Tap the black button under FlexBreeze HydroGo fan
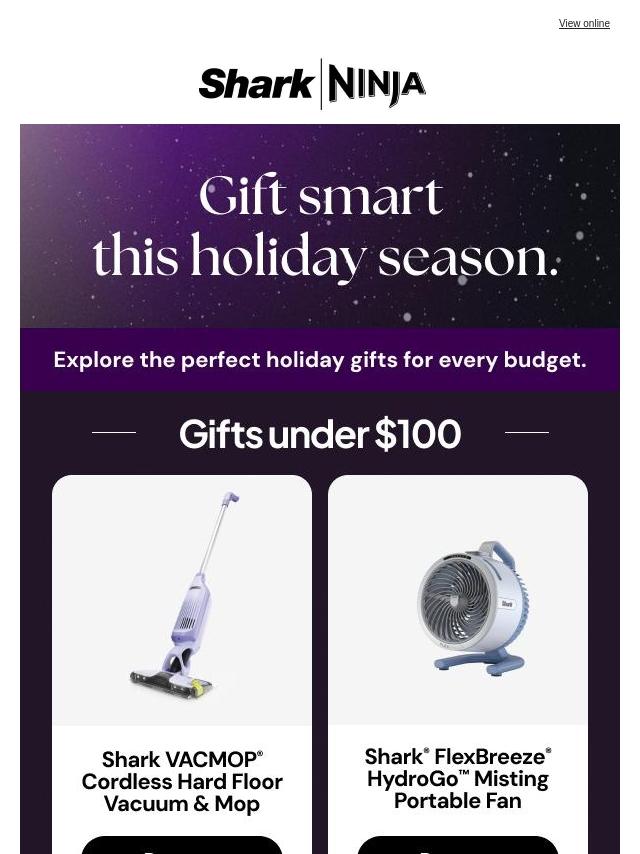The image size is (640, 854). point(458,845)
